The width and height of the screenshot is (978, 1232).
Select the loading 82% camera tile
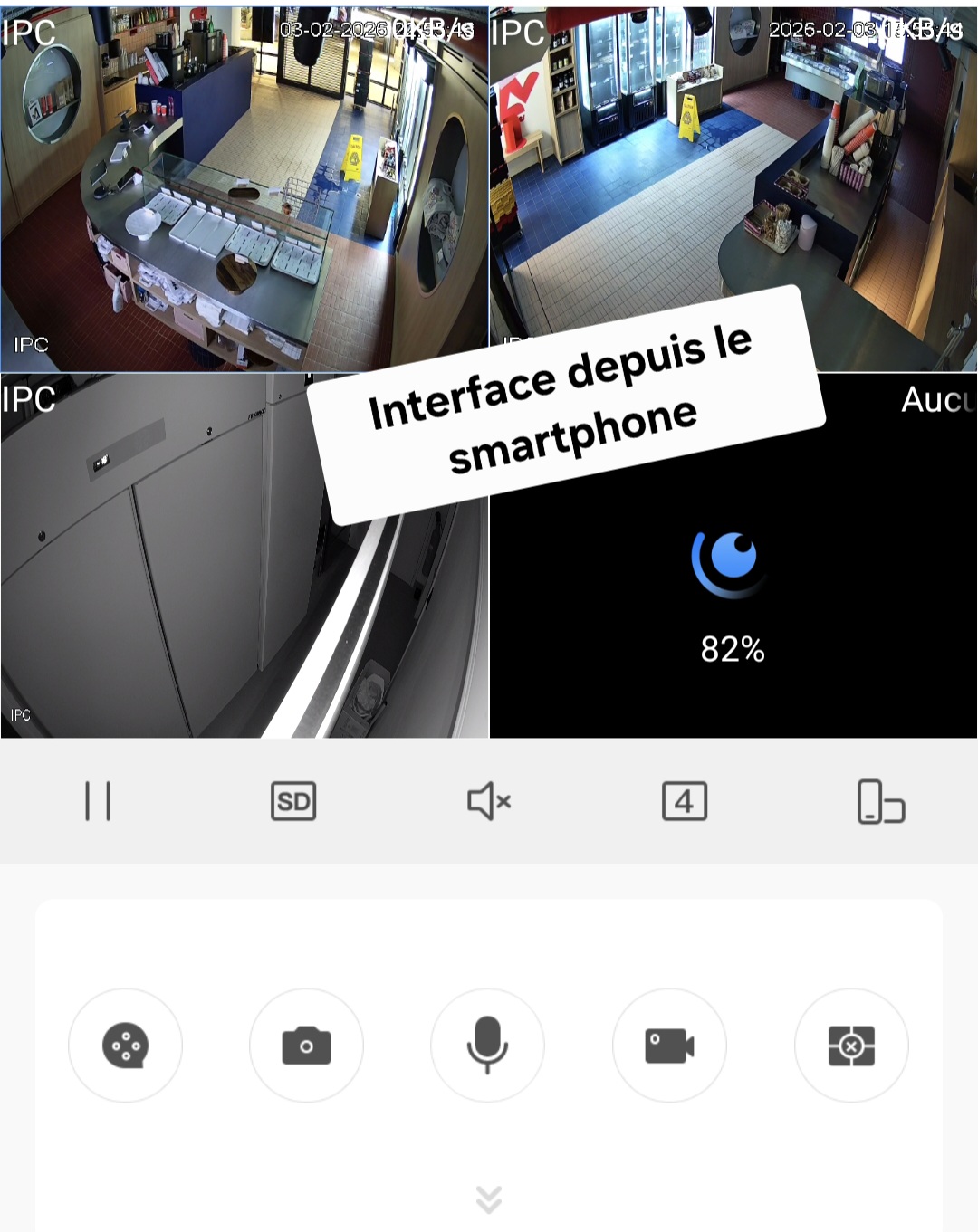coord(733,616)
